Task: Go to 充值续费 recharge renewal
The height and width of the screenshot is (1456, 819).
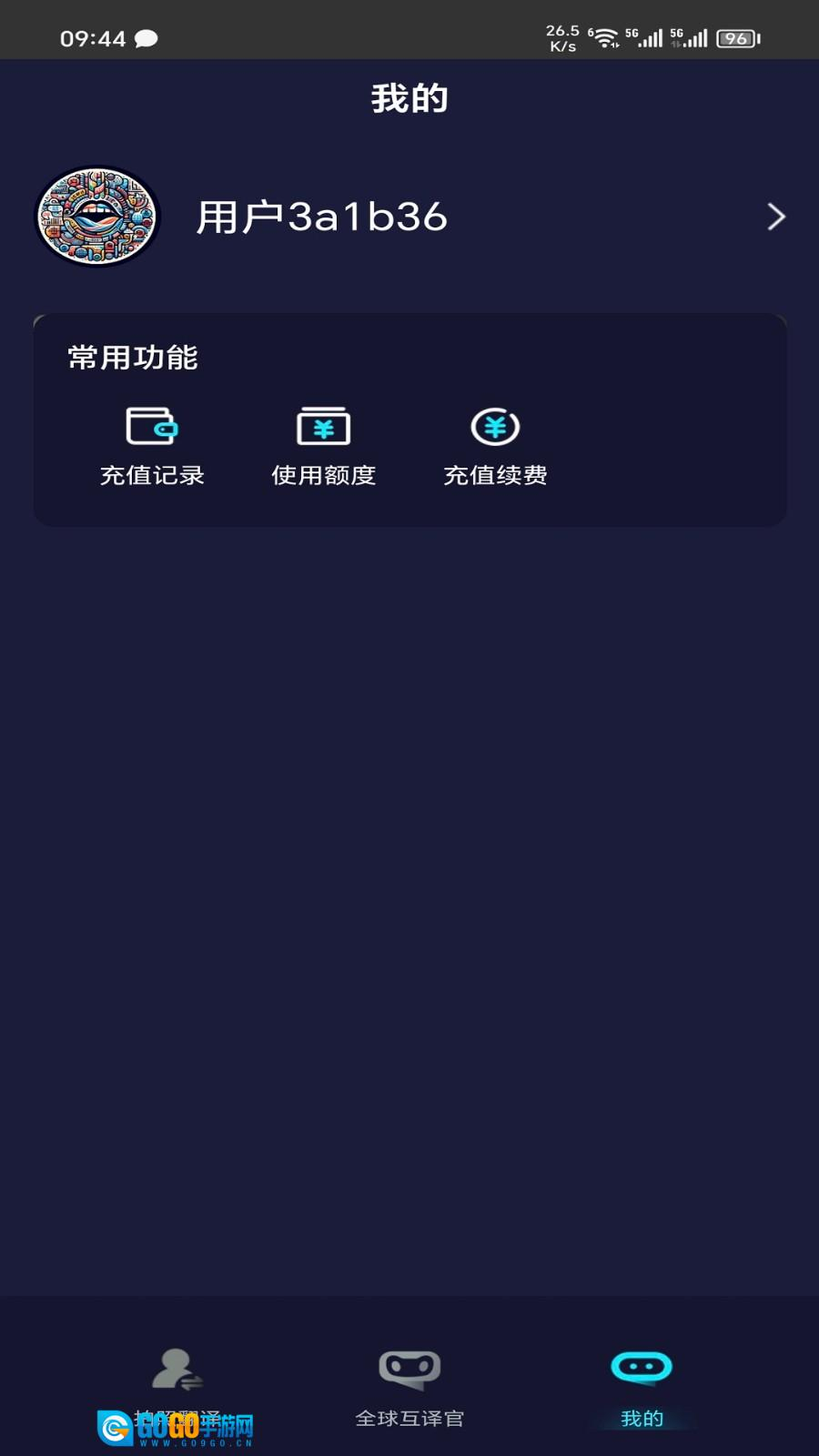Action: [495, 446]
